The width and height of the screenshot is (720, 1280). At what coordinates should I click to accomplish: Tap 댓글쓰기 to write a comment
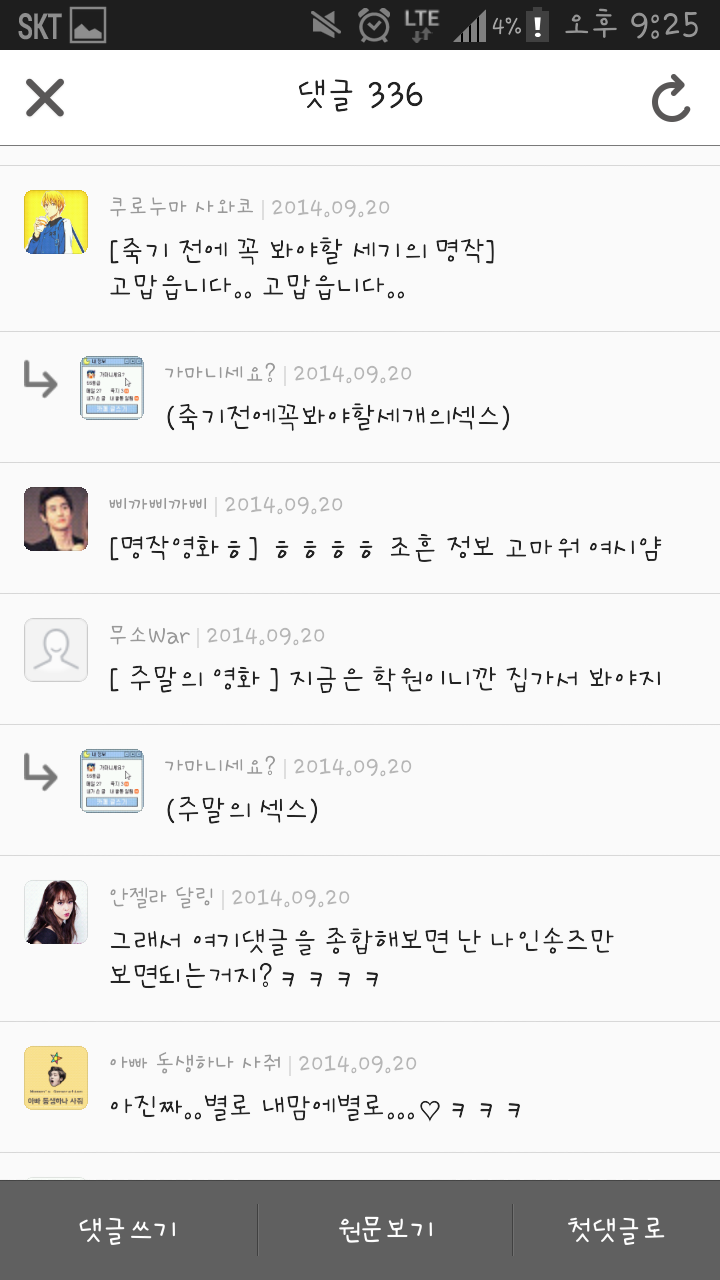point(128,1230)
